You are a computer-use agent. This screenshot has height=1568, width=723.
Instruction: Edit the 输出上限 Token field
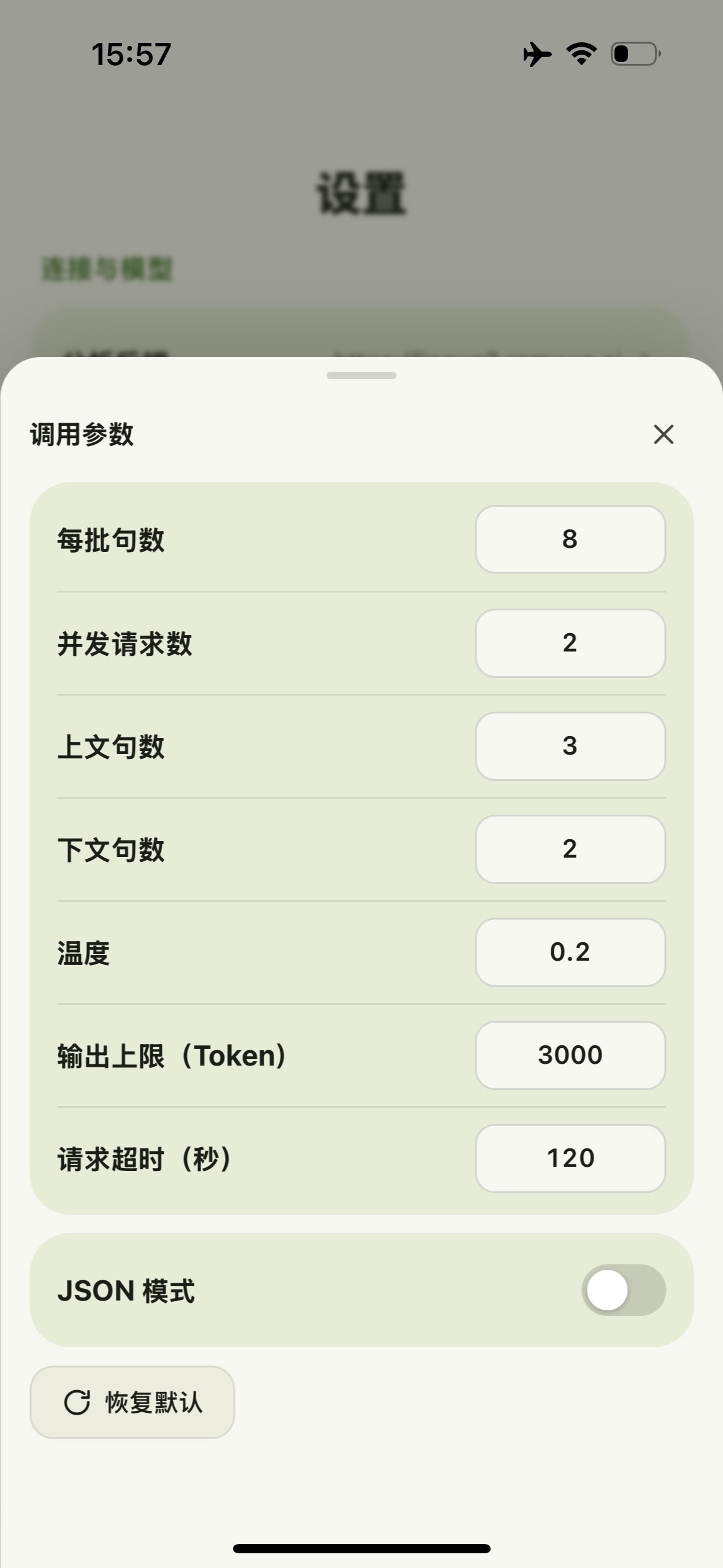570,1055
